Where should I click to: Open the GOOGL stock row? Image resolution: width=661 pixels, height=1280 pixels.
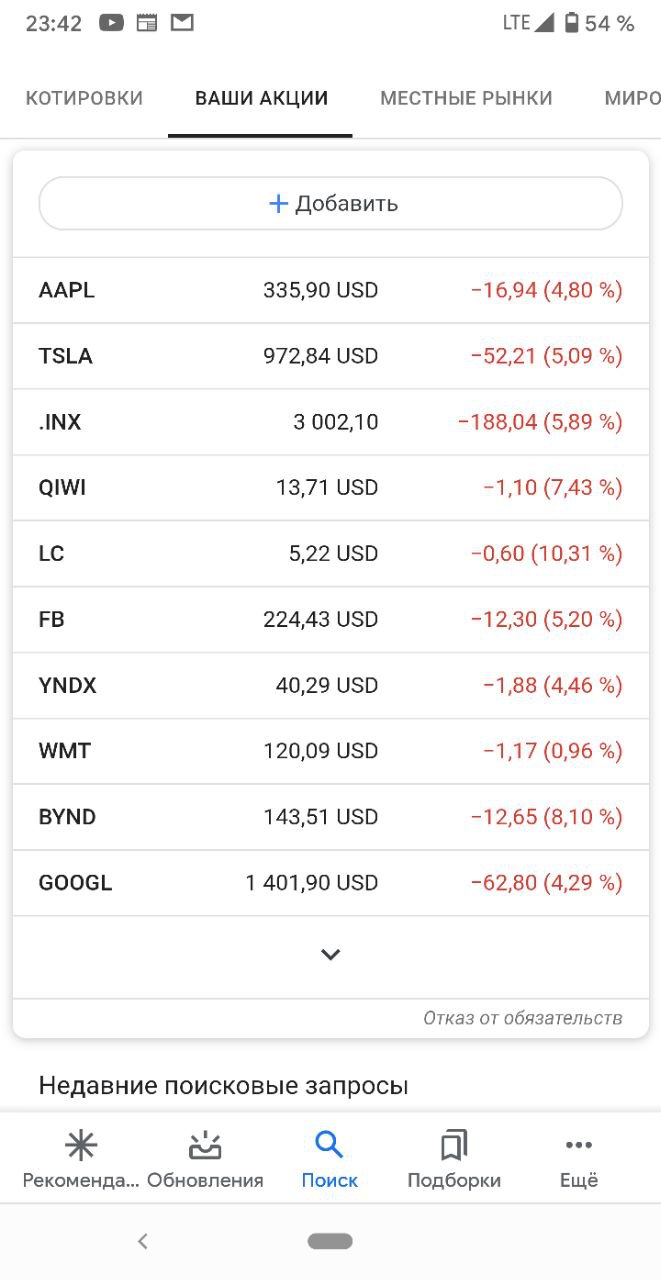(330, 884)
